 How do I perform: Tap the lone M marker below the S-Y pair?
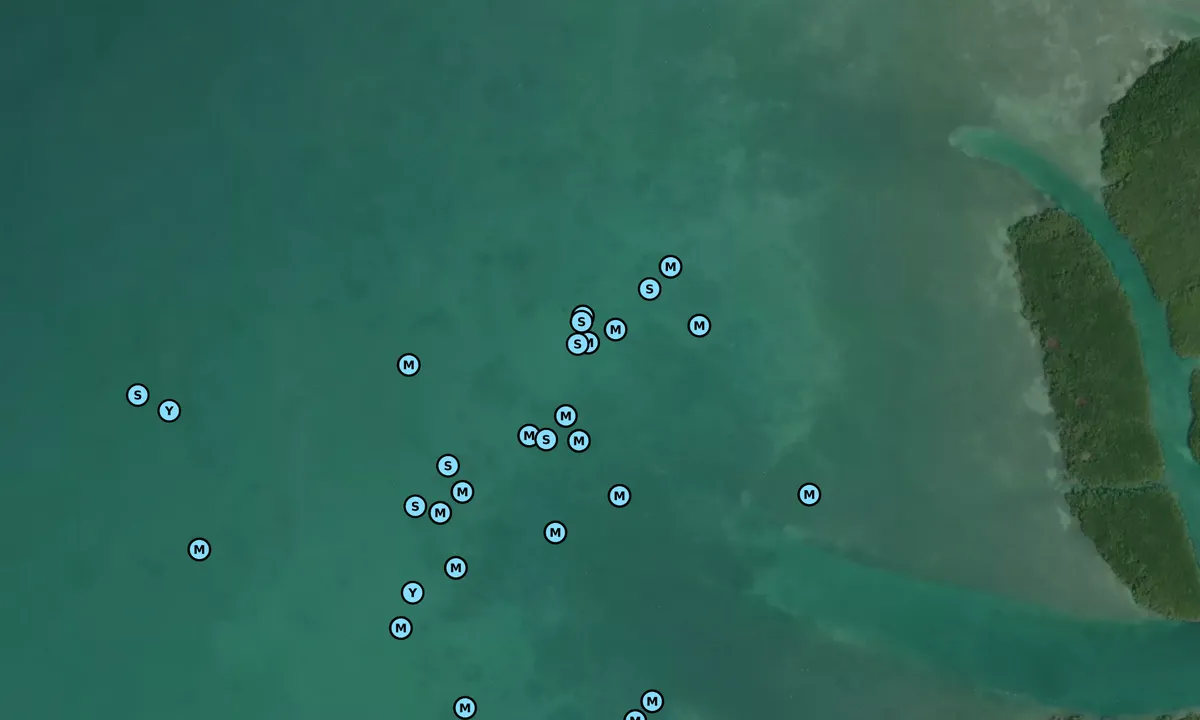pos(199,549)
